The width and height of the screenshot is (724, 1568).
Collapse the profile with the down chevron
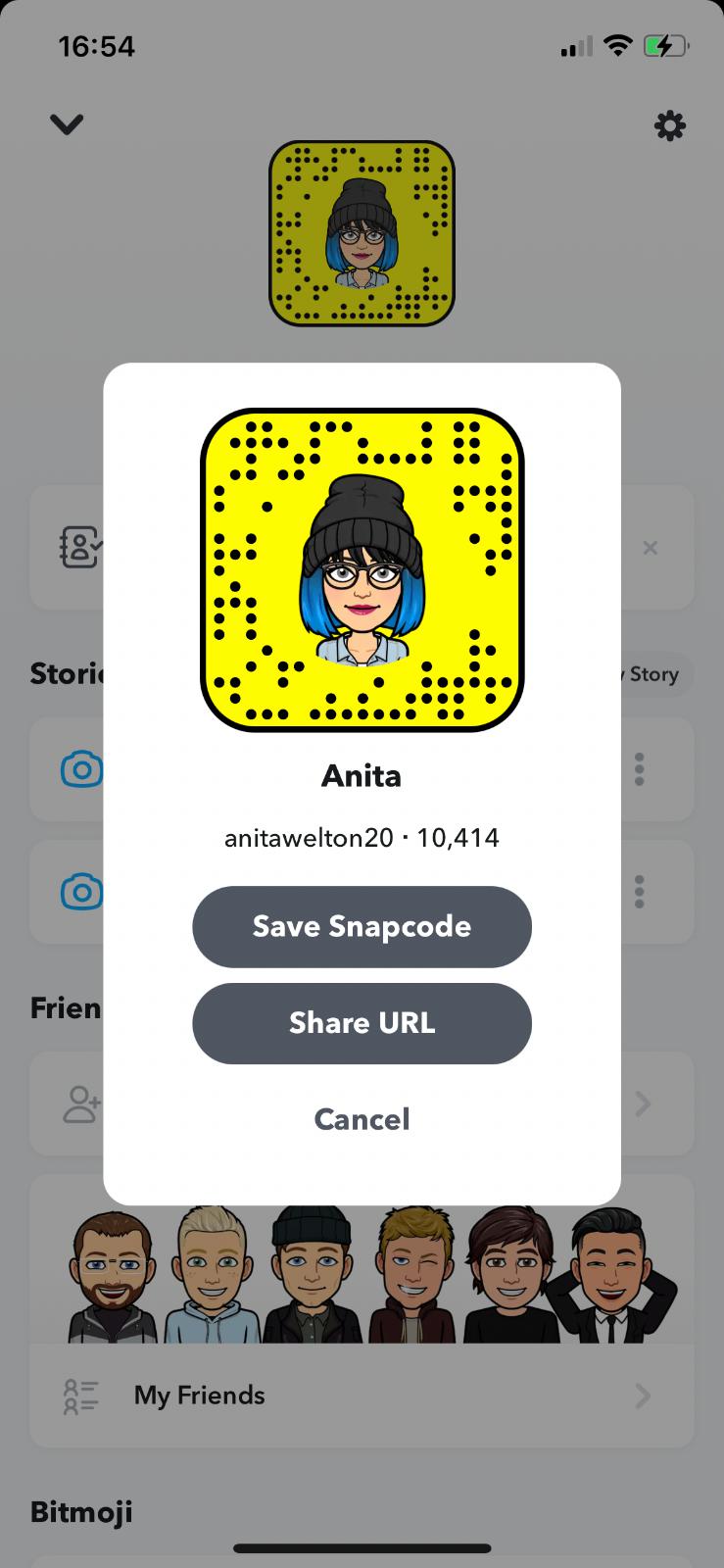pyautogui.click(x=67, y=124)
